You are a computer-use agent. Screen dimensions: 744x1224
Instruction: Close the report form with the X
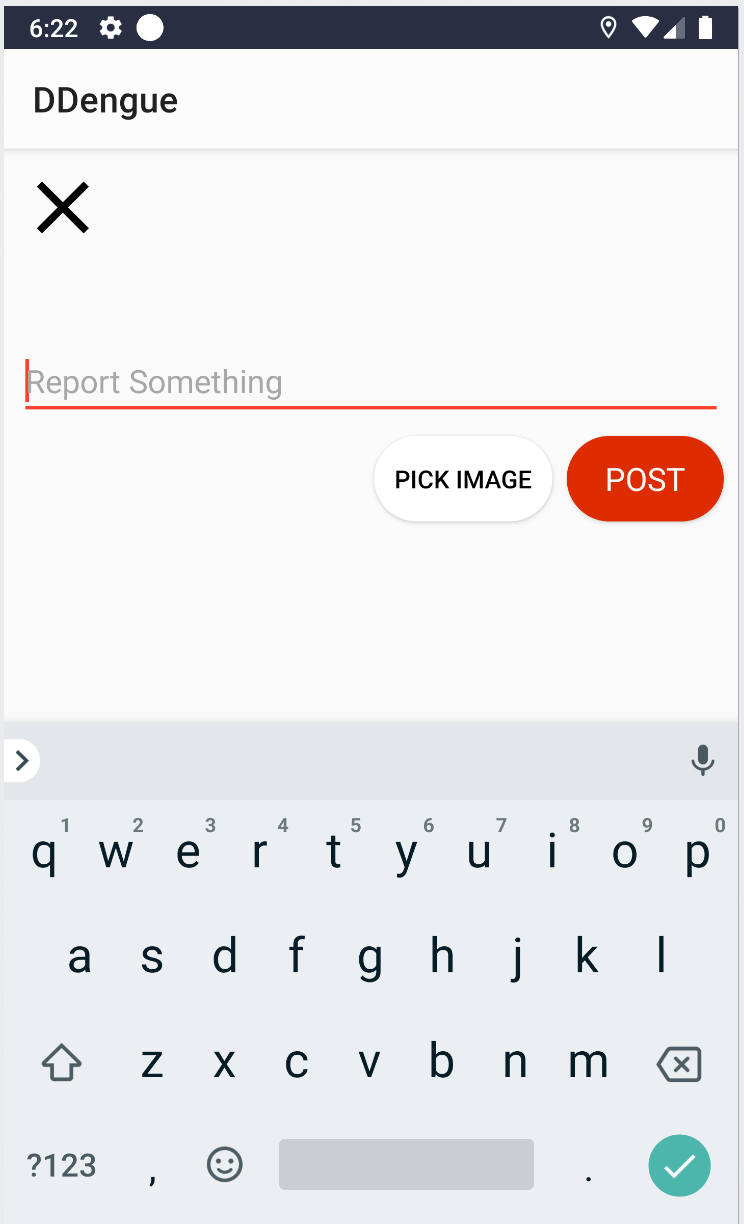(63, 208)
